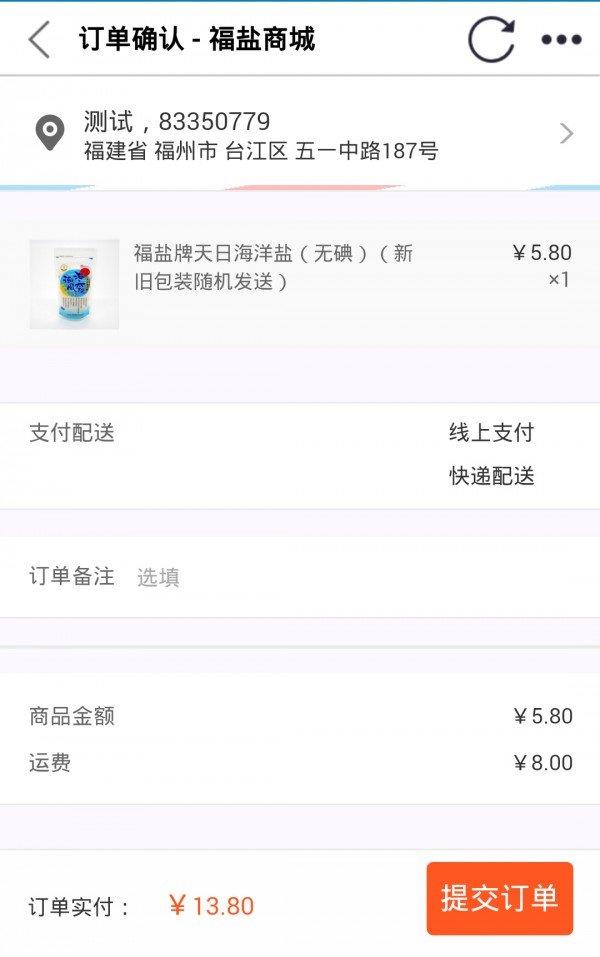The image size is (600, 957).
Task: Open the three-dot overflow menu
Action: click(x=561, y=40)
